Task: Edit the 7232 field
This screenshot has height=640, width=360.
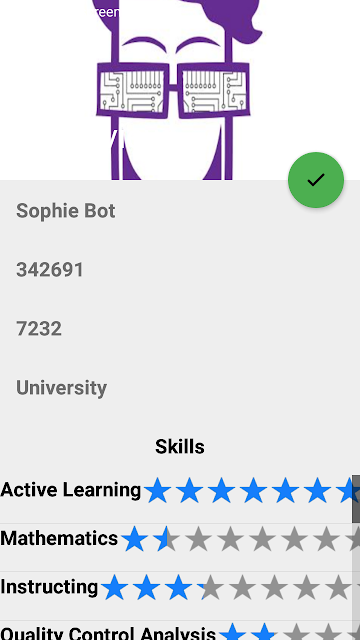Action: pyautogui.click(x=180, y=329)
